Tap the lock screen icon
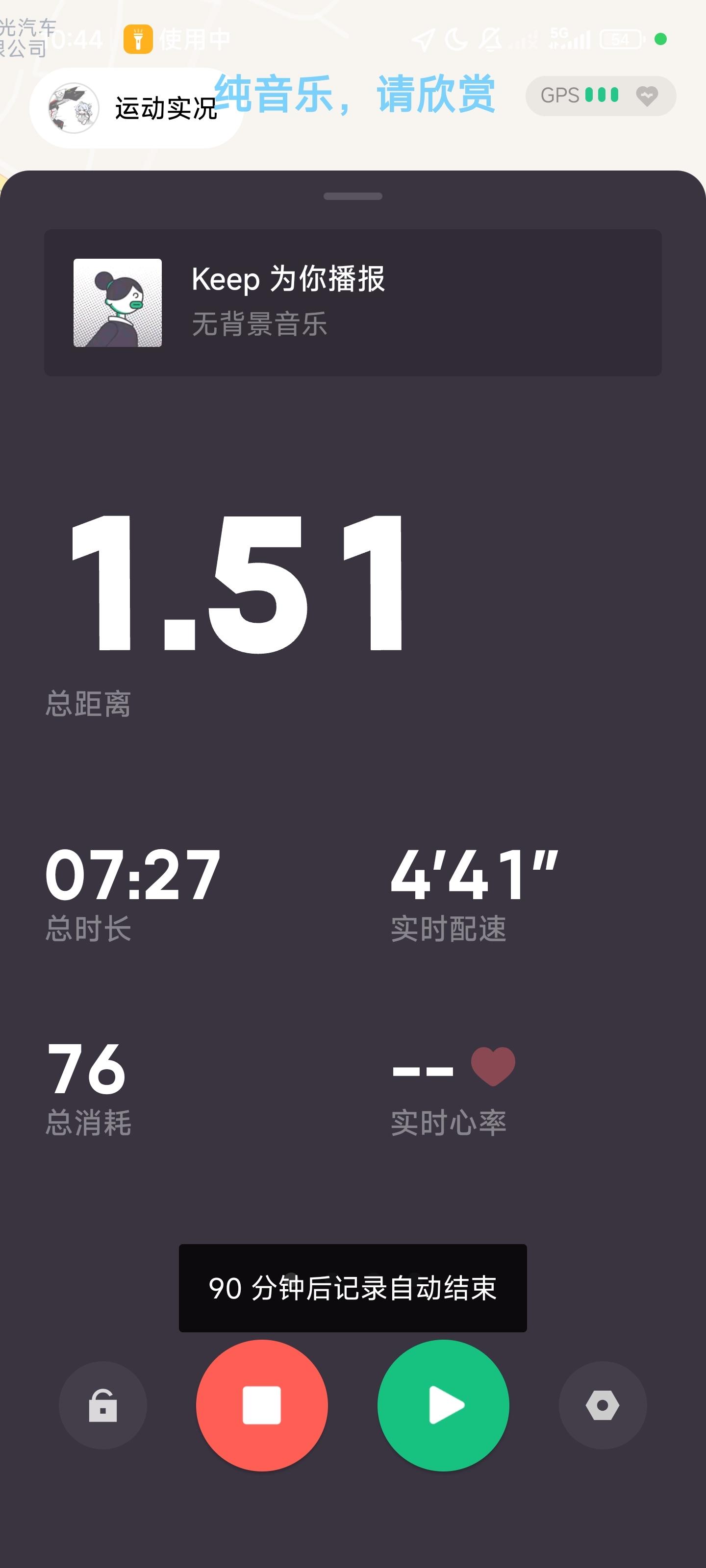The width and height of the screenshot is (706, 1568). click(x=103, y=1405)
